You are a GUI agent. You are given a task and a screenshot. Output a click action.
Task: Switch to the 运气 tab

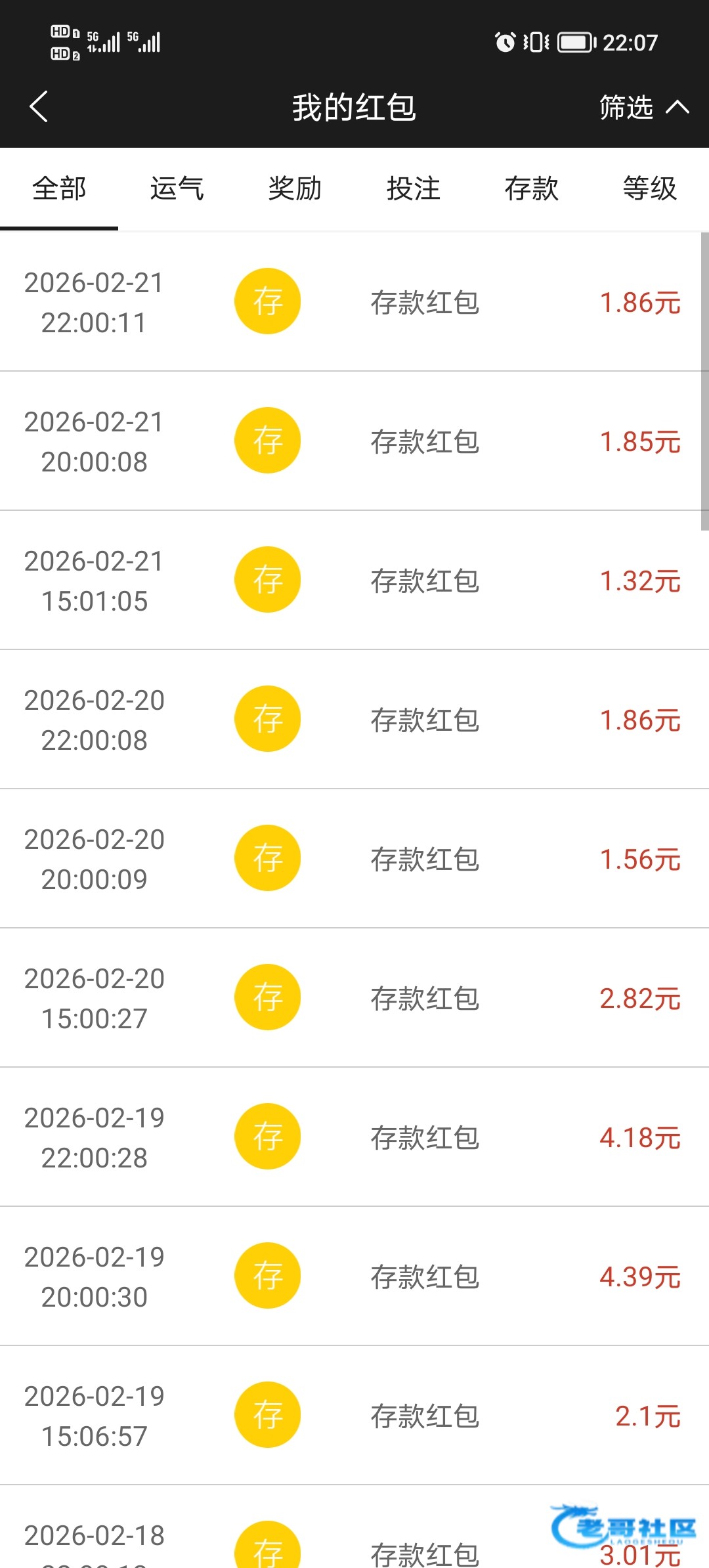(x=177, y=189)
